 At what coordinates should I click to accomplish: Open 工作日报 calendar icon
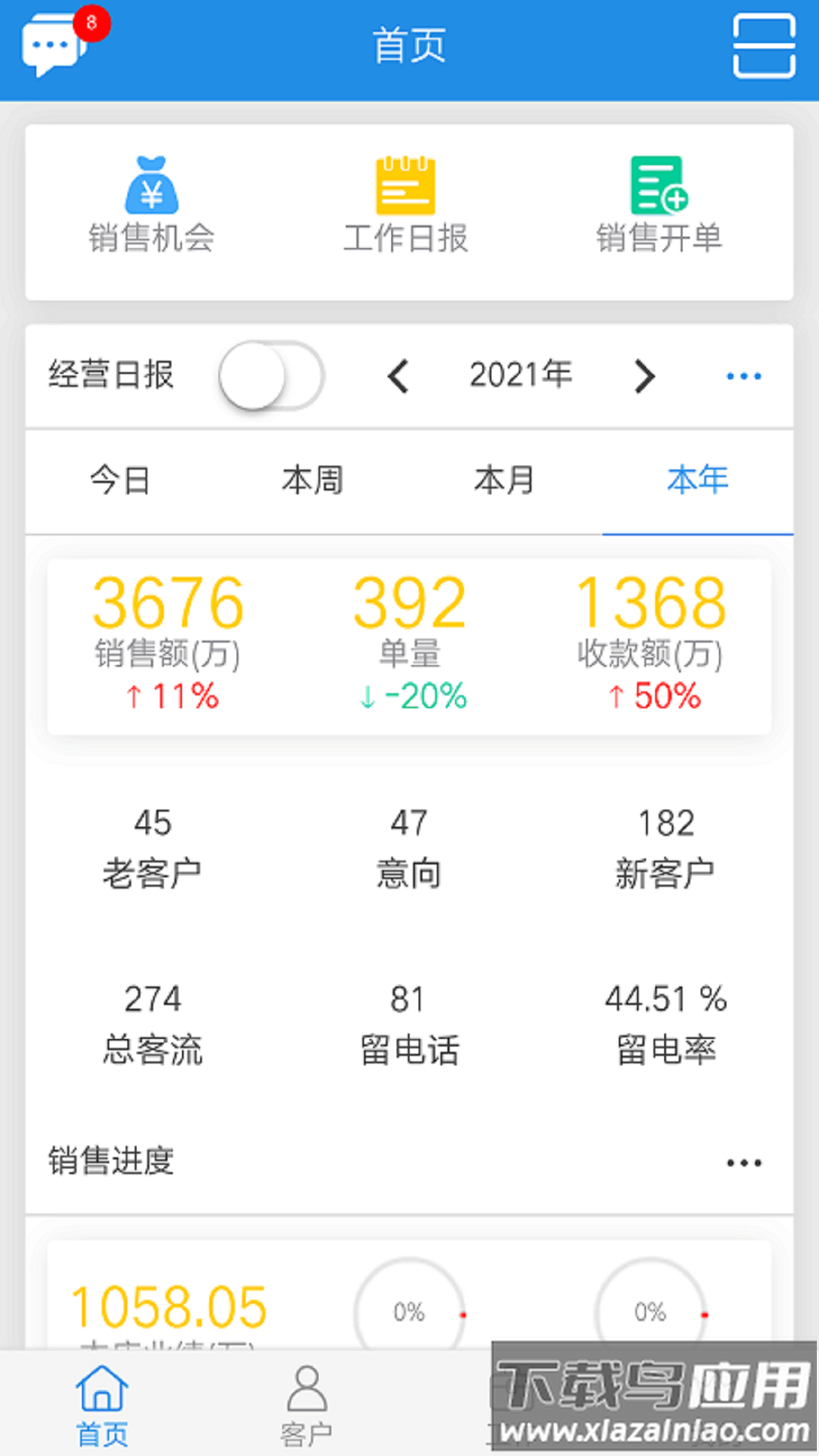click(x=407, y=188)
